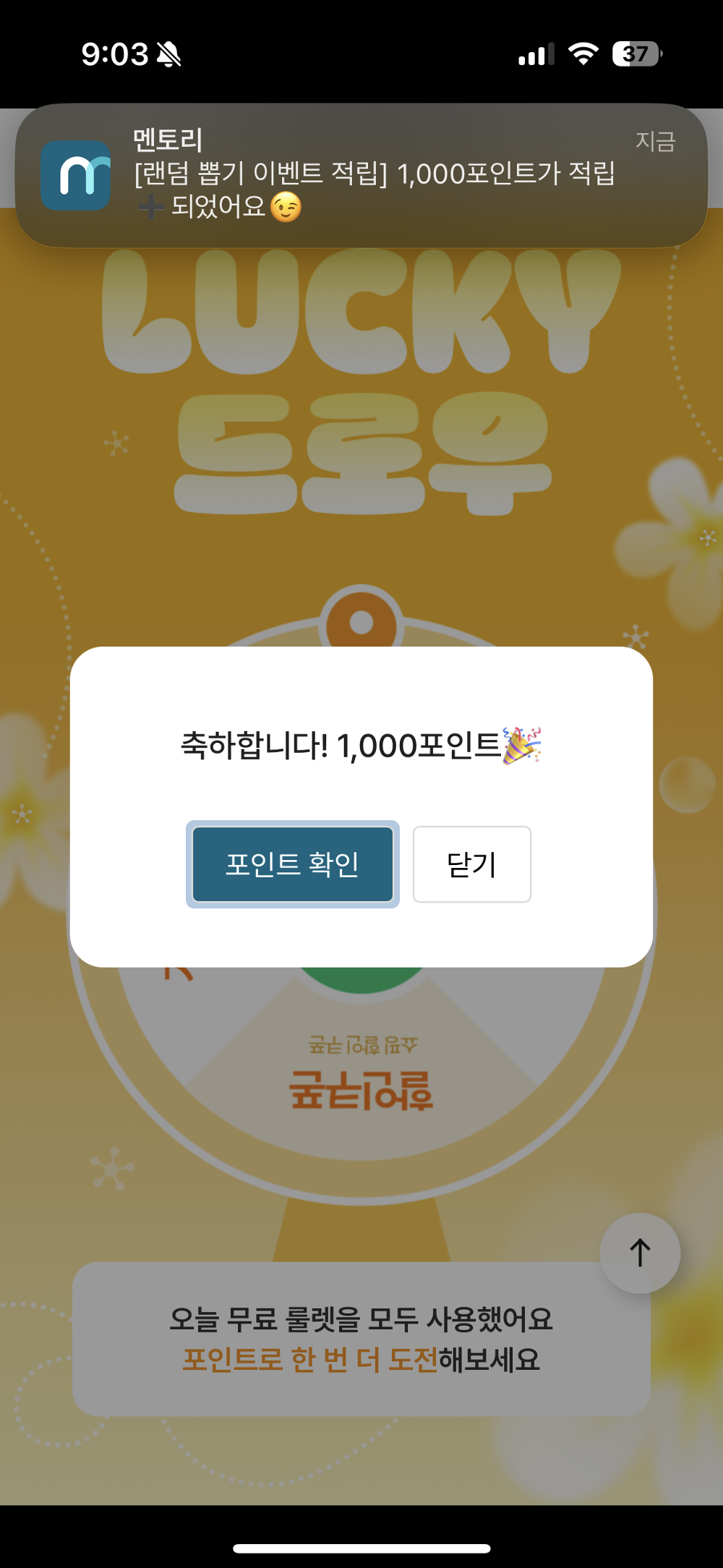Tap the home indicator bar at bottom
Screen dimensions: 723x1568
[x=361, y=1546]
